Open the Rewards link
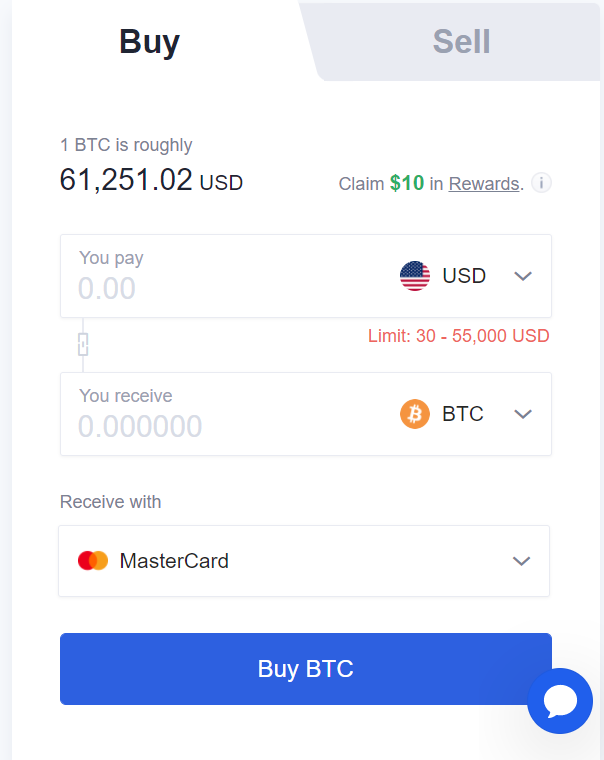Image resolution: width=604 pixels, height=760 pixels. pyautogui.click(x=484, y=184)
